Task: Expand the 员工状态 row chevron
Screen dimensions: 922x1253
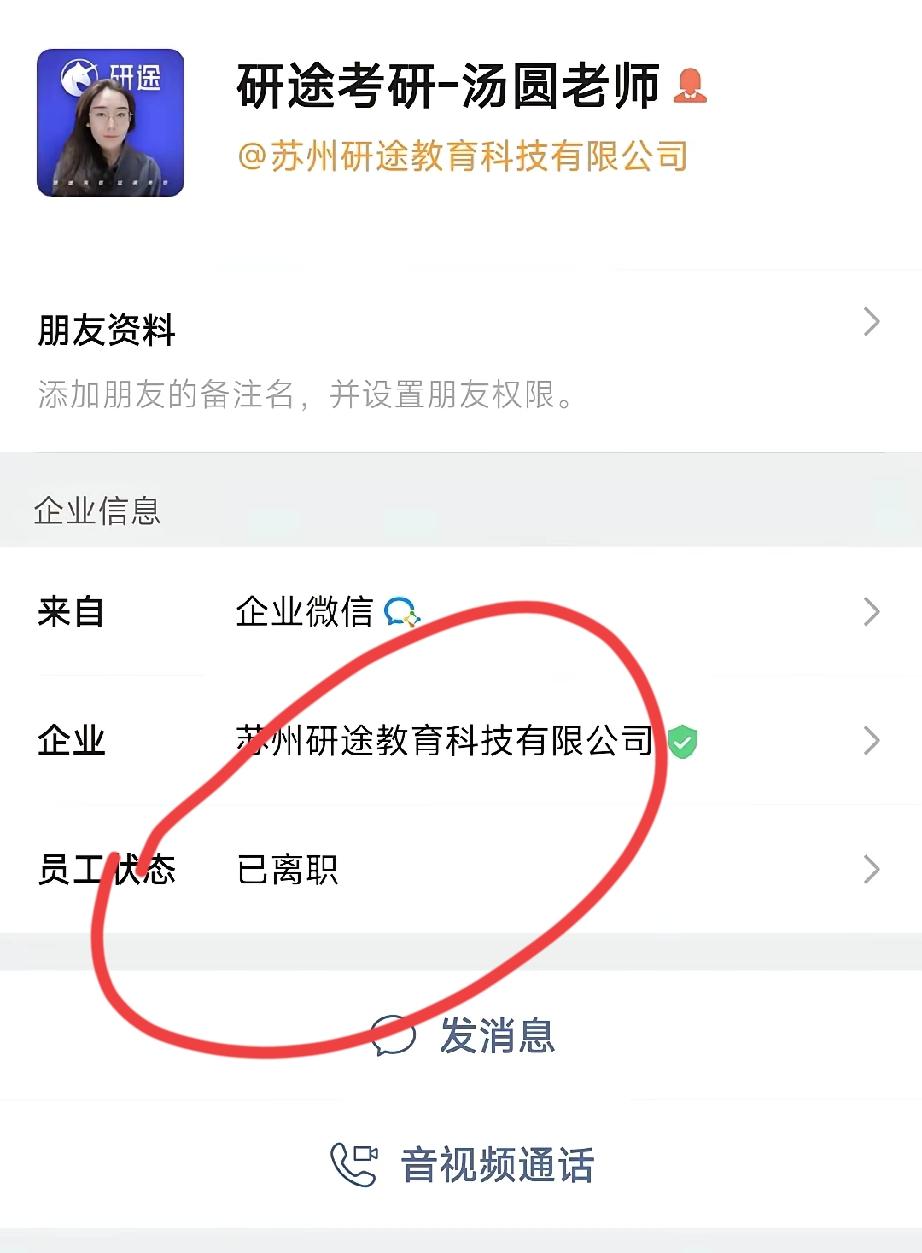Action: [x=870, y=869]
